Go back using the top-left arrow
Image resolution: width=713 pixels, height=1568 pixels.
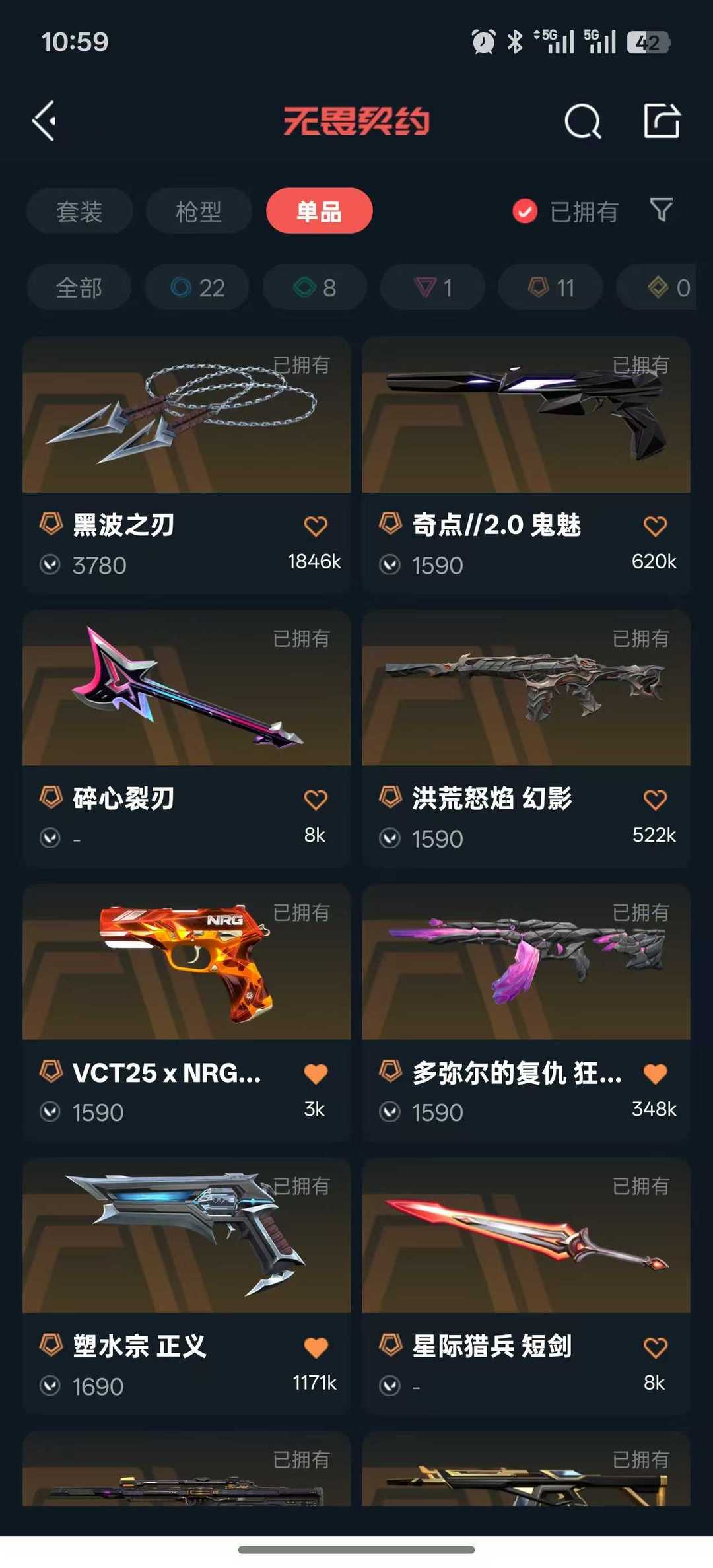(44, 121)
